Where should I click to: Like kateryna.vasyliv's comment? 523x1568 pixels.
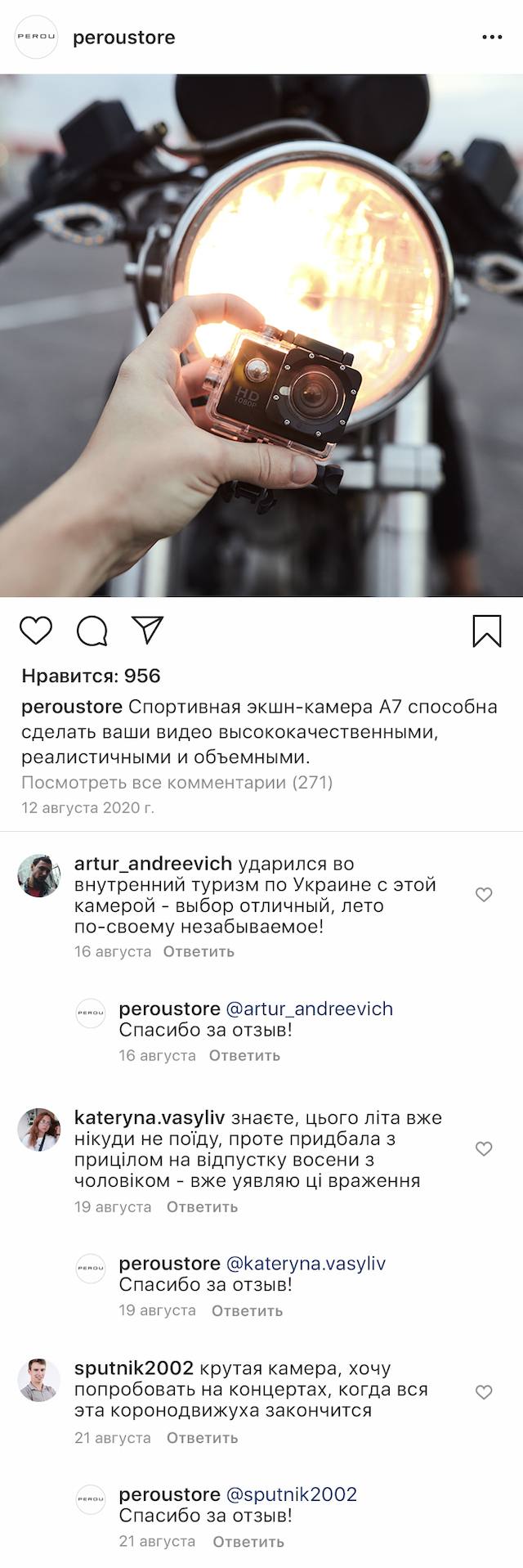coord(484,1149)
